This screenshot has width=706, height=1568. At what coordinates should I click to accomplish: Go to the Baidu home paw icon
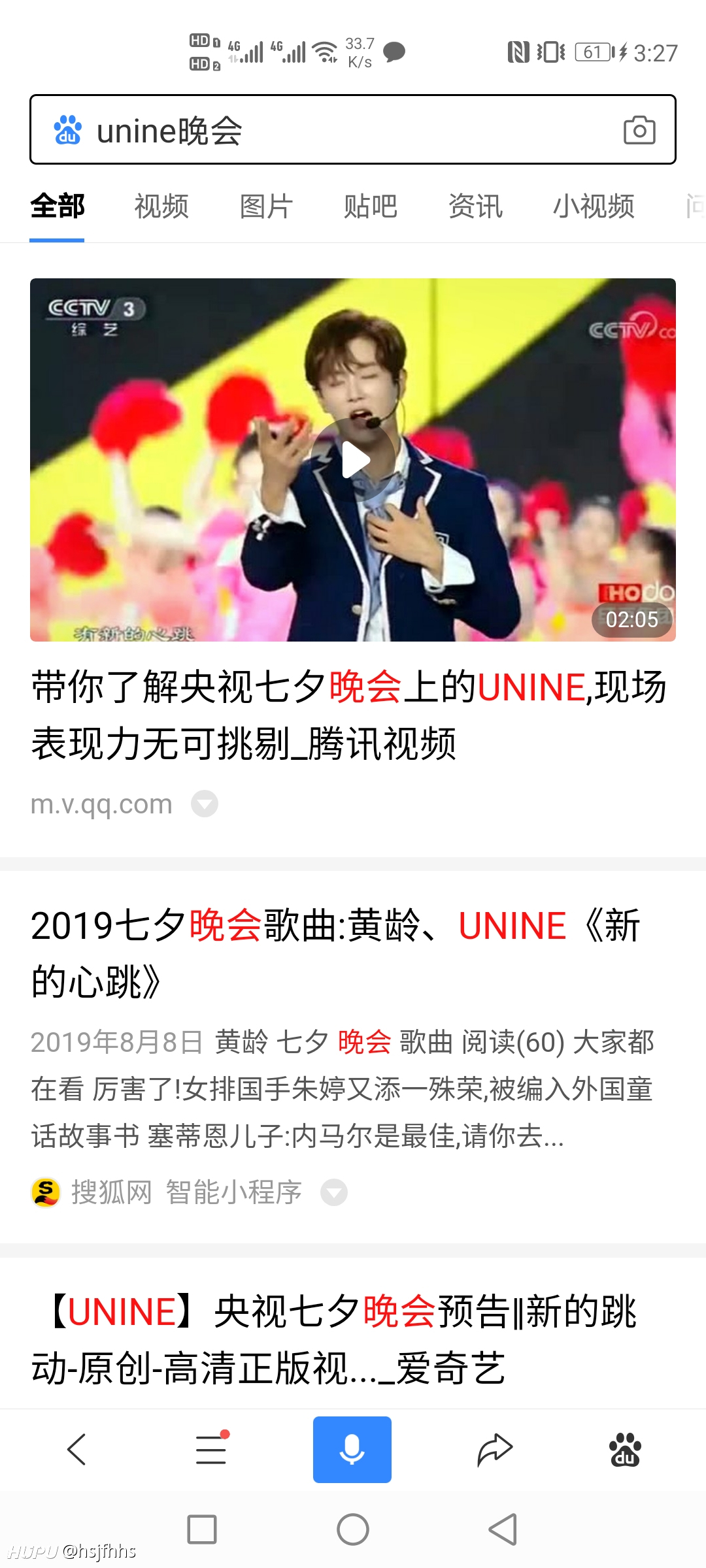tap(626, 1449)
